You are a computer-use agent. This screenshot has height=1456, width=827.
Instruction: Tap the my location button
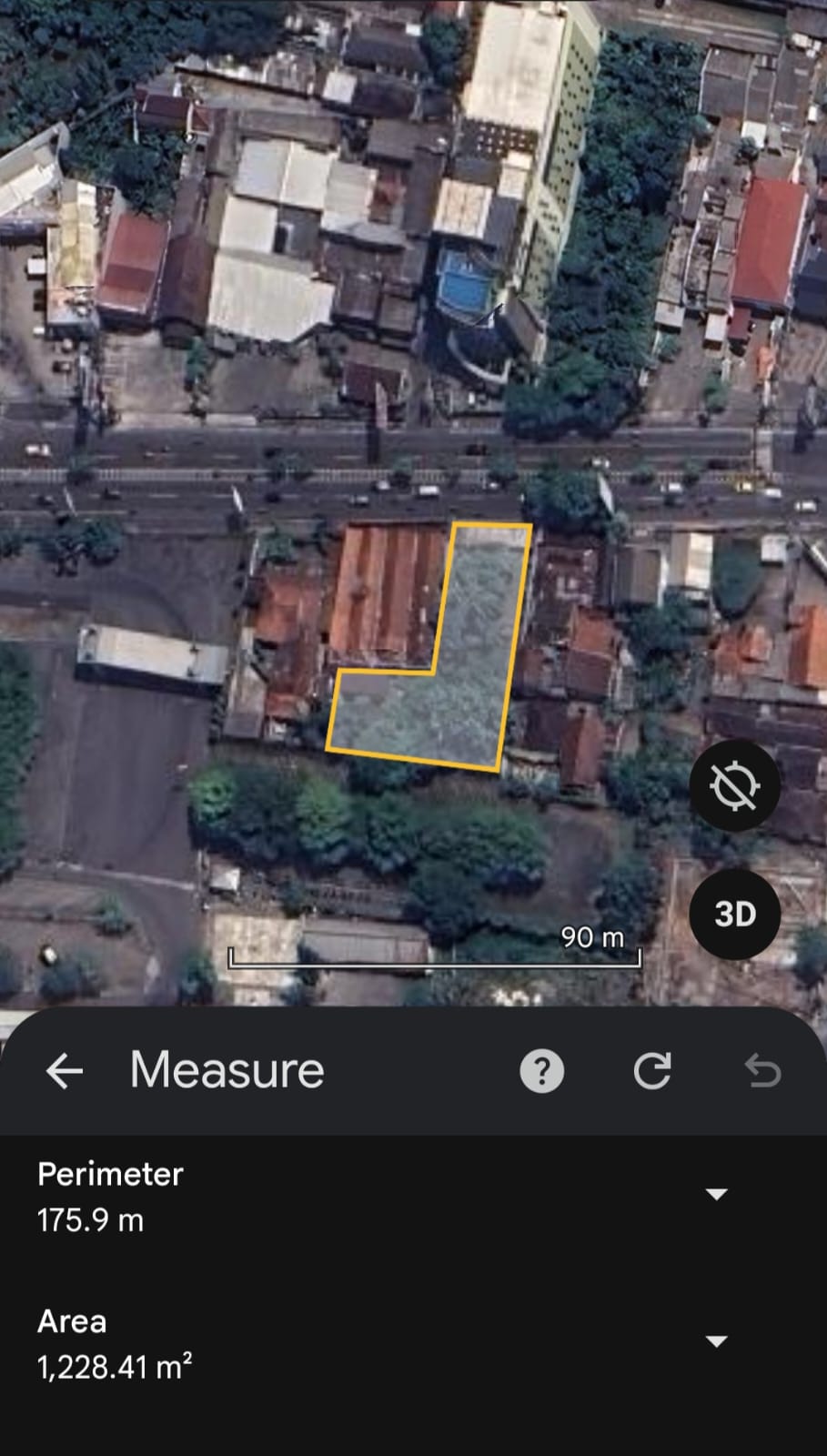734,785
